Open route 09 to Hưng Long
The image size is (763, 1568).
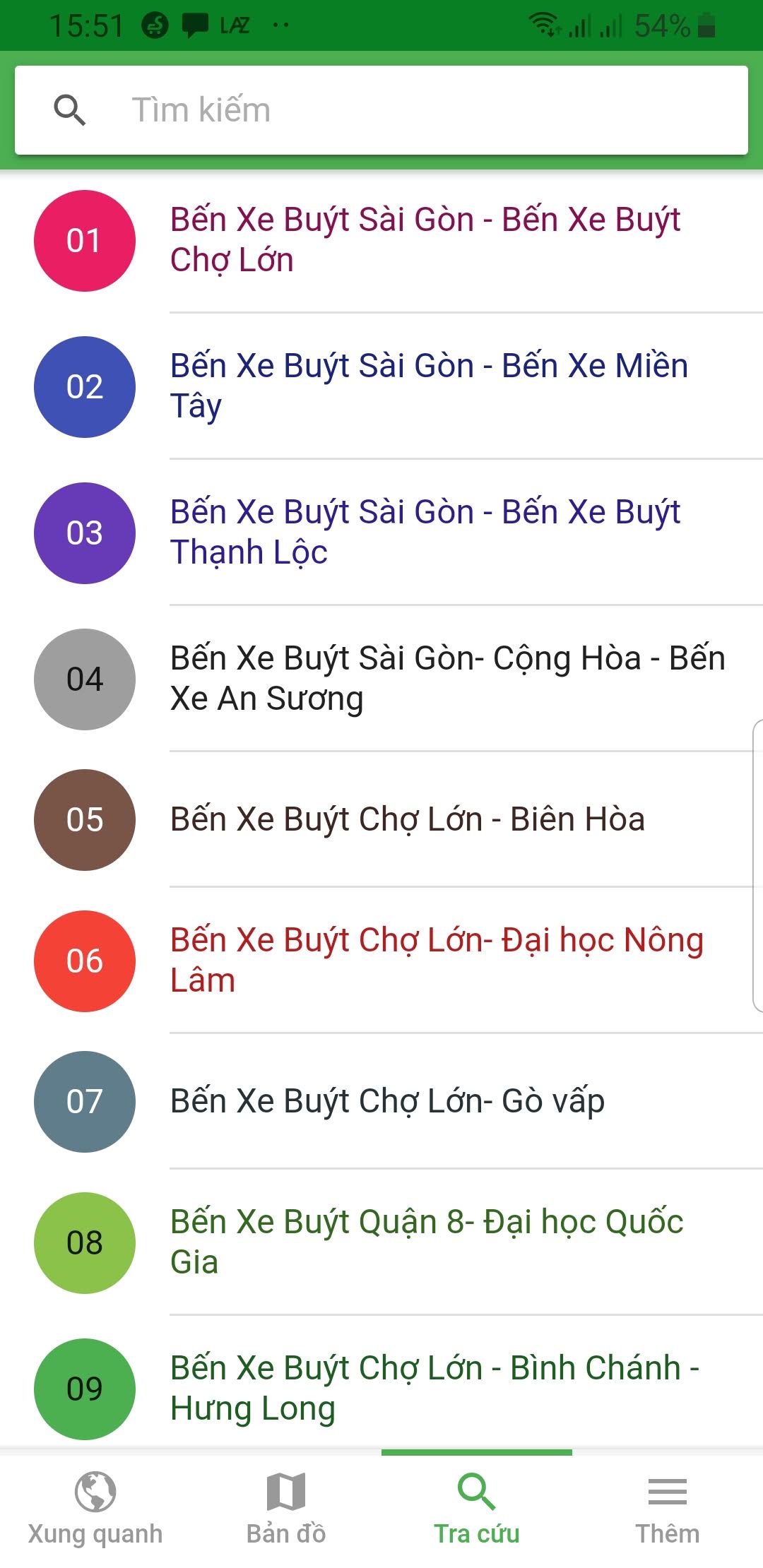point(381,1383)
